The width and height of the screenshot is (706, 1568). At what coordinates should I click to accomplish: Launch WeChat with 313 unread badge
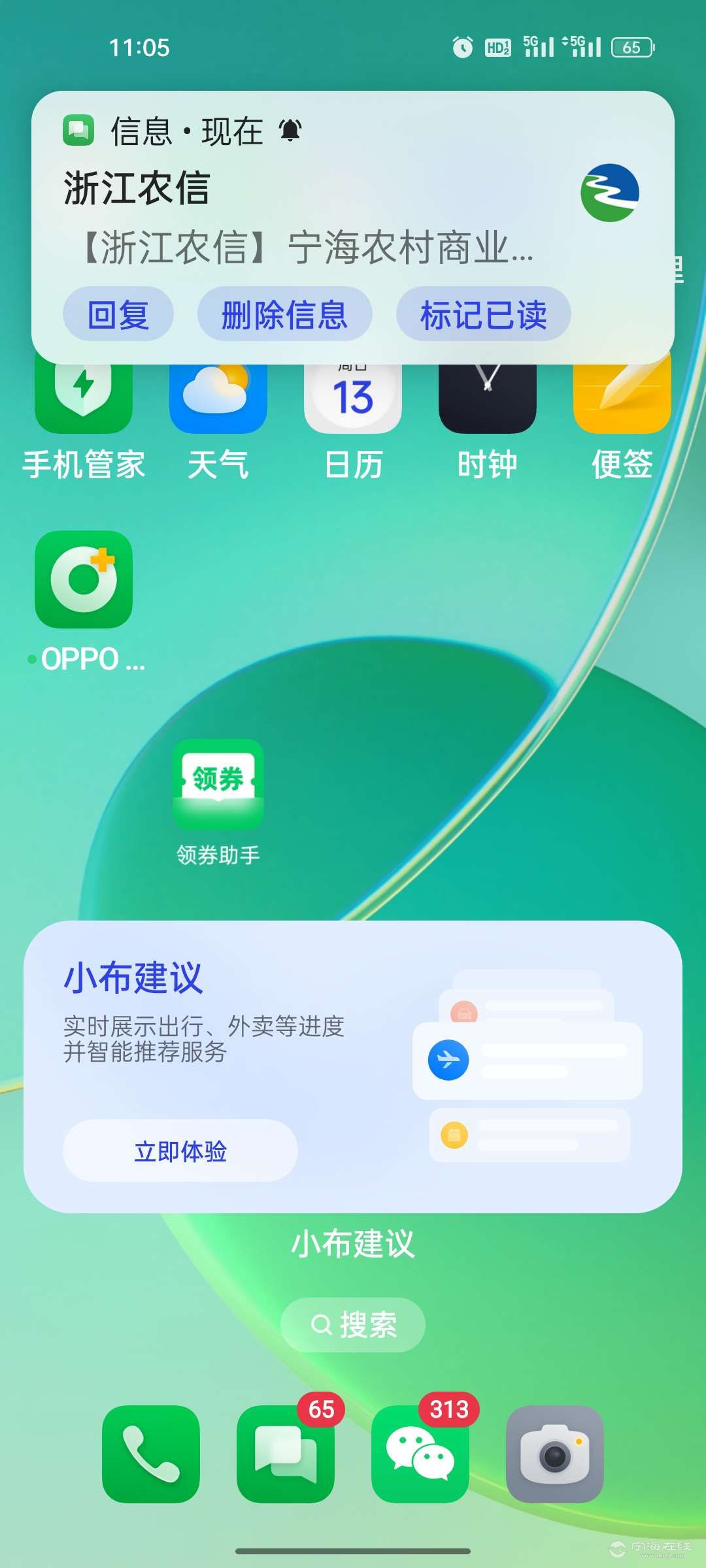tap(420, 1454)
